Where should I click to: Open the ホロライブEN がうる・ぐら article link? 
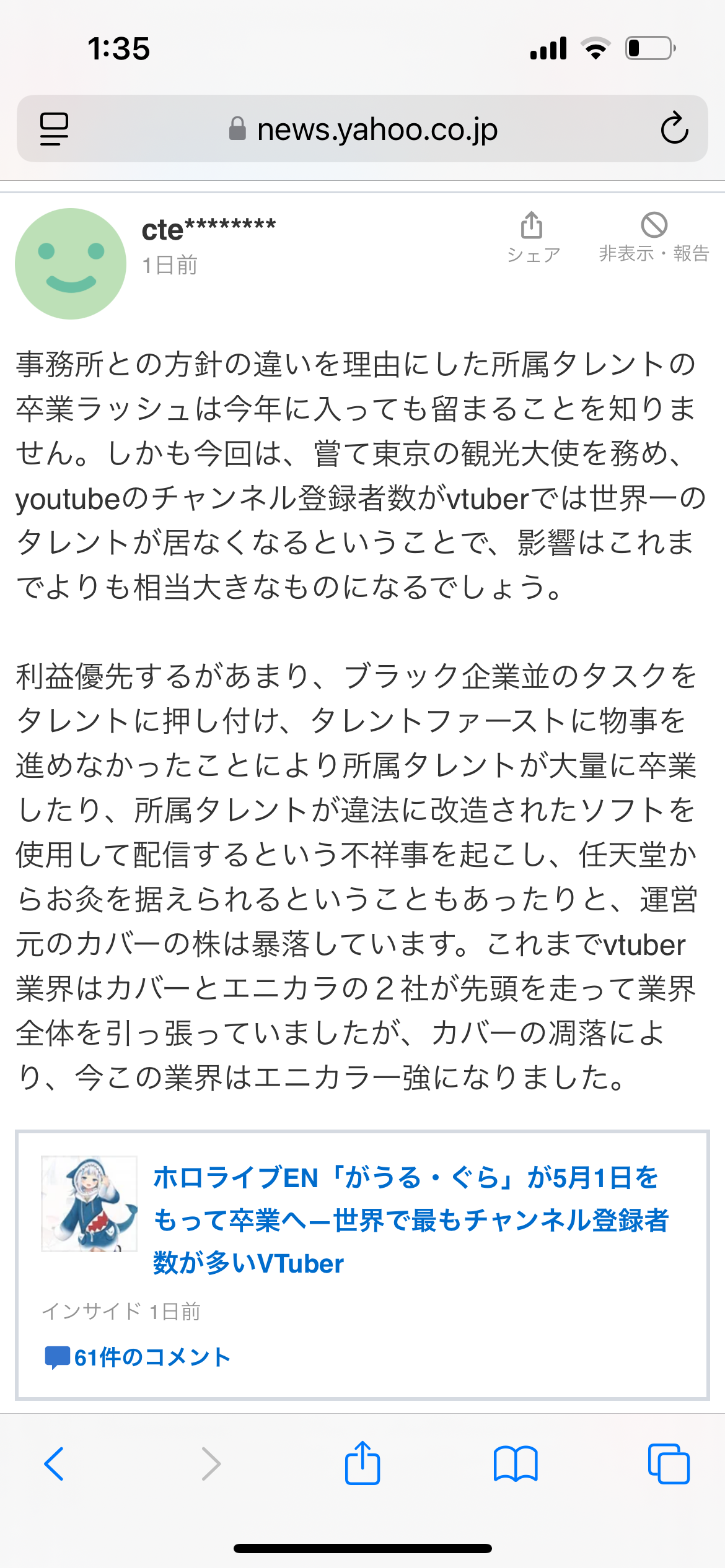point(410,1220)
